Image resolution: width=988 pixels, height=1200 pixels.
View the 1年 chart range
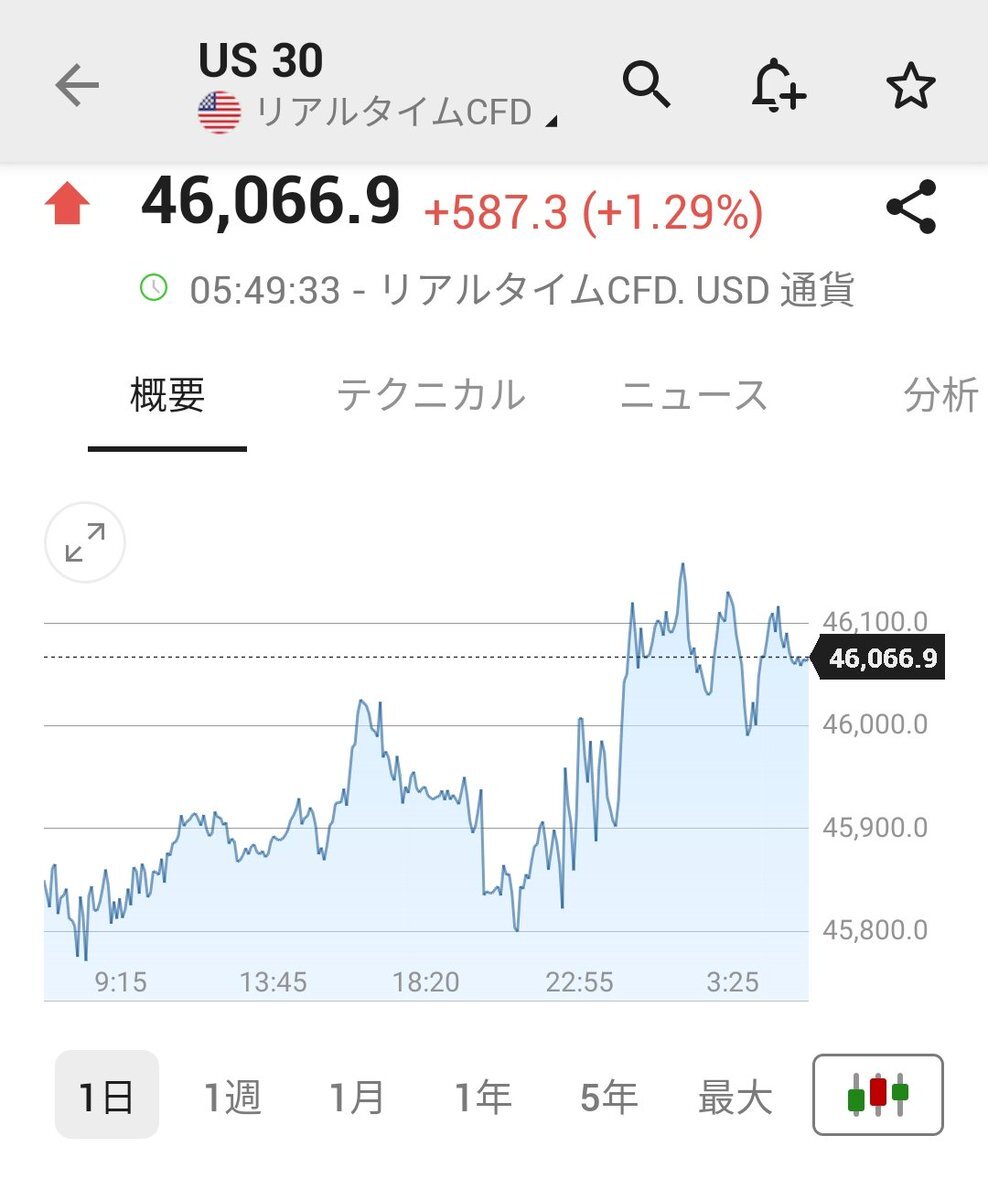(x=483, y=1098)
